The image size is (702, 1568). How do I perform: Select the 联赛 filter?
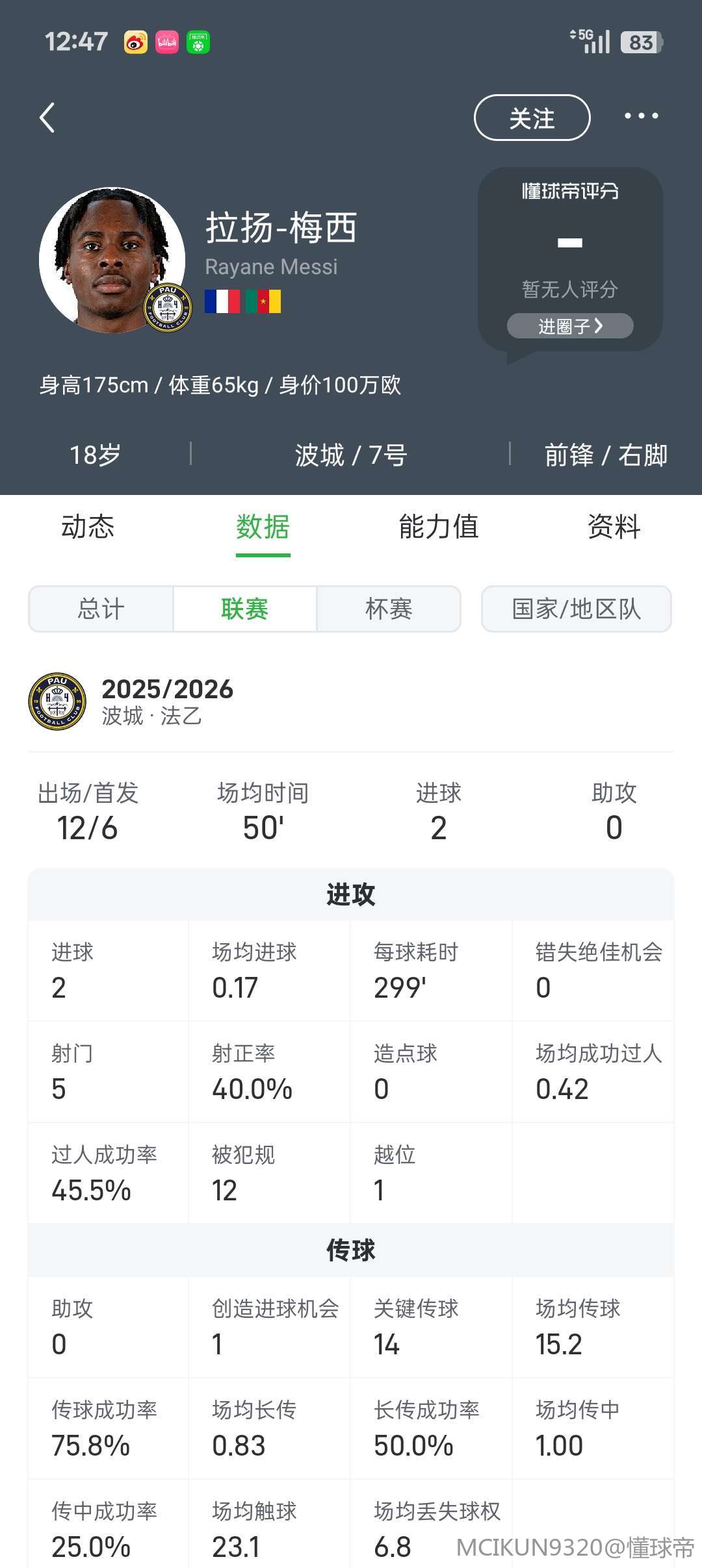[x=245, y=609]
